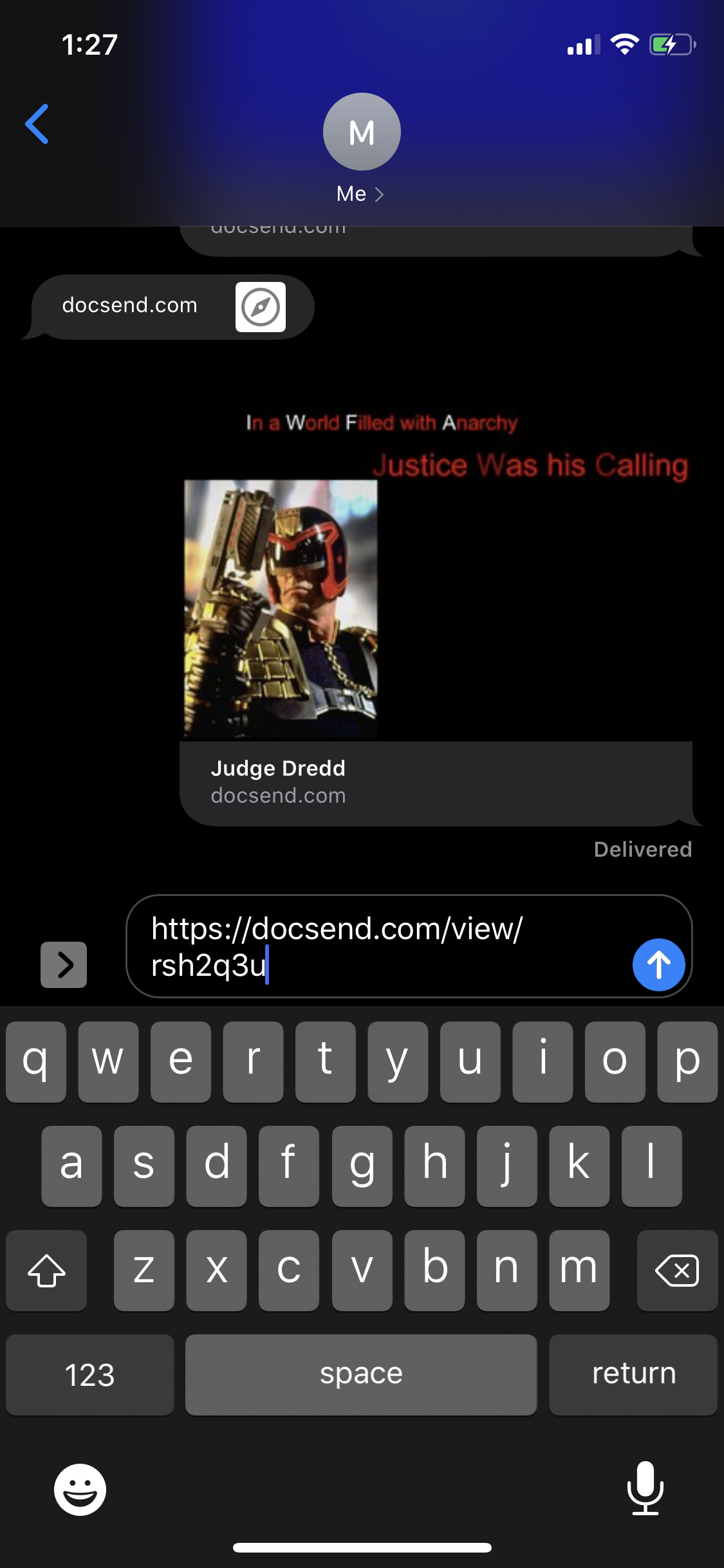Viewport: 724px width, 1568px height.
Task: Delete last character with backspace key
Action: [x=677, y=1270]
